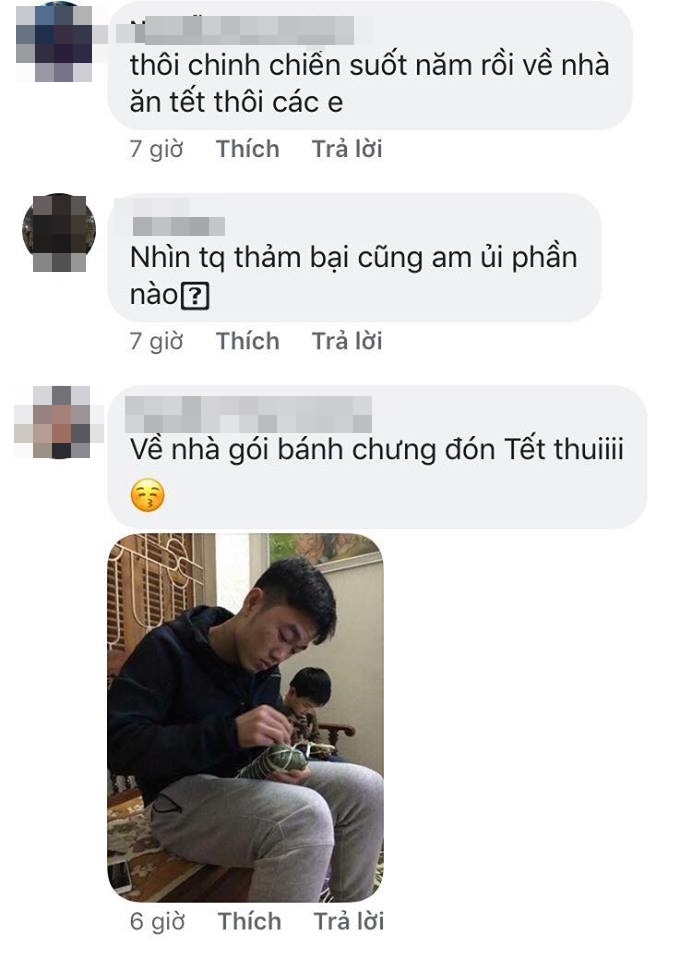Reply to the "thôi chinh chiến" comment

point(347,150)
